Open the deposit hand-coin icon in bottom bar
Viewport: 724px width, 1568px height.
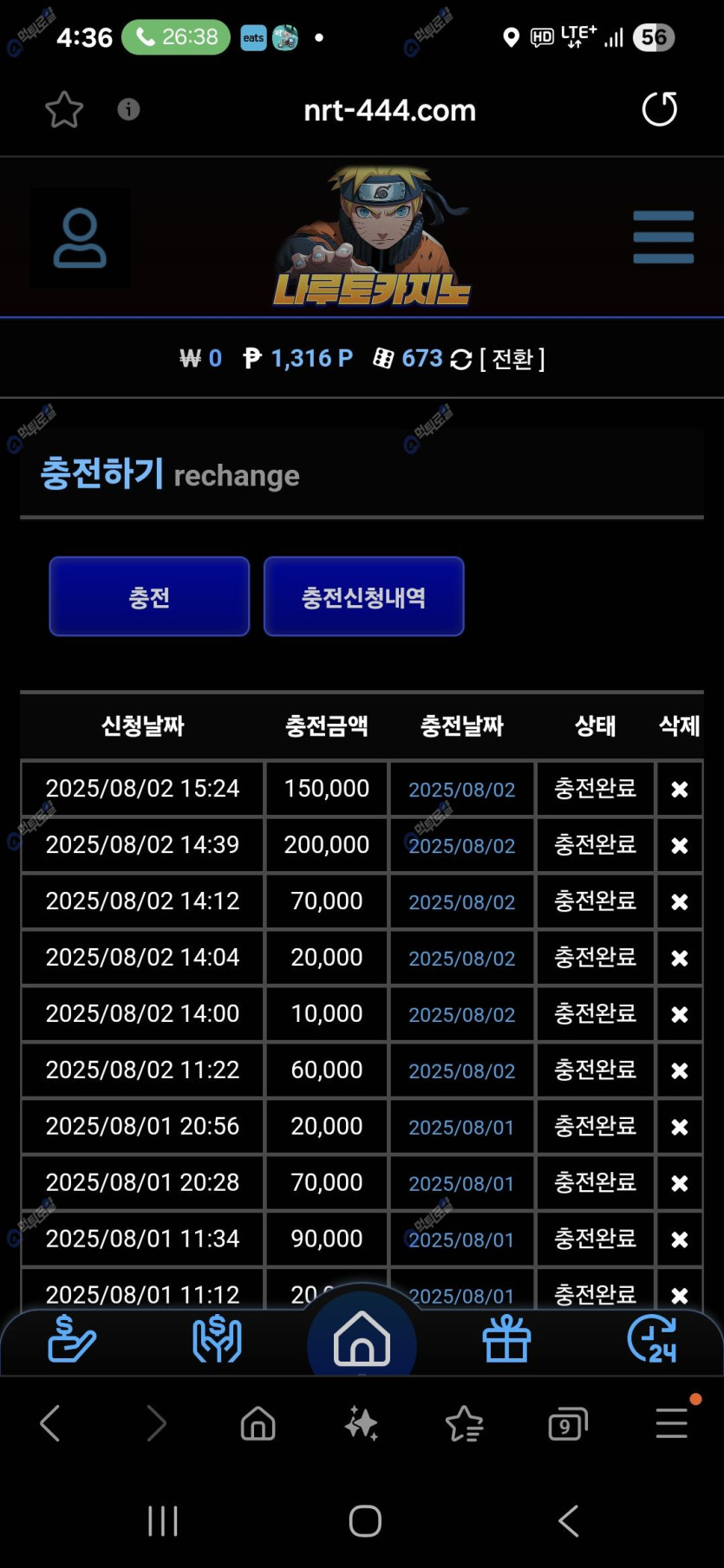(71, 1340)
